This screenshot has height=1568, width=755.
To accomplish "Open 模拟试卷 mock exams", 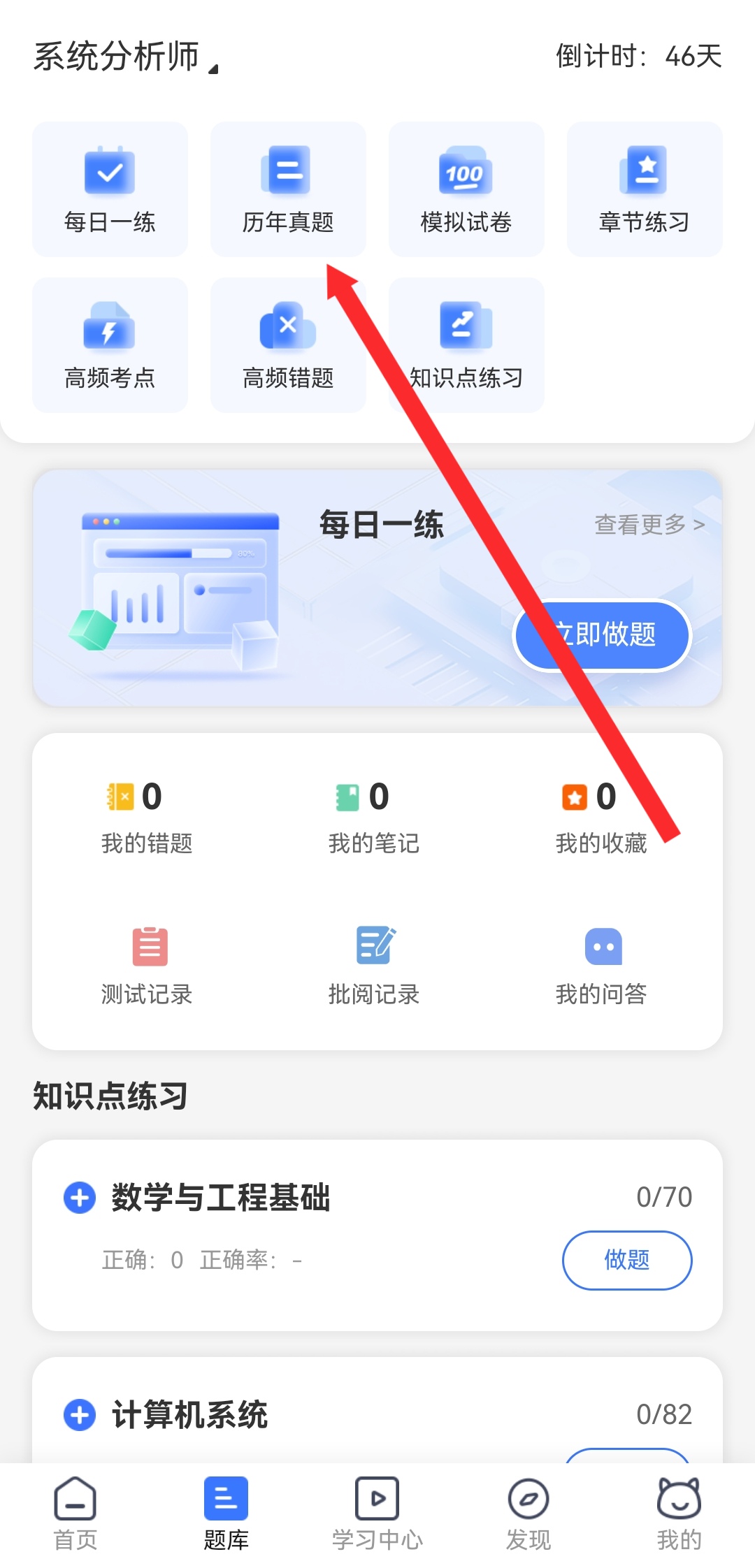I will tap(466, 189).
